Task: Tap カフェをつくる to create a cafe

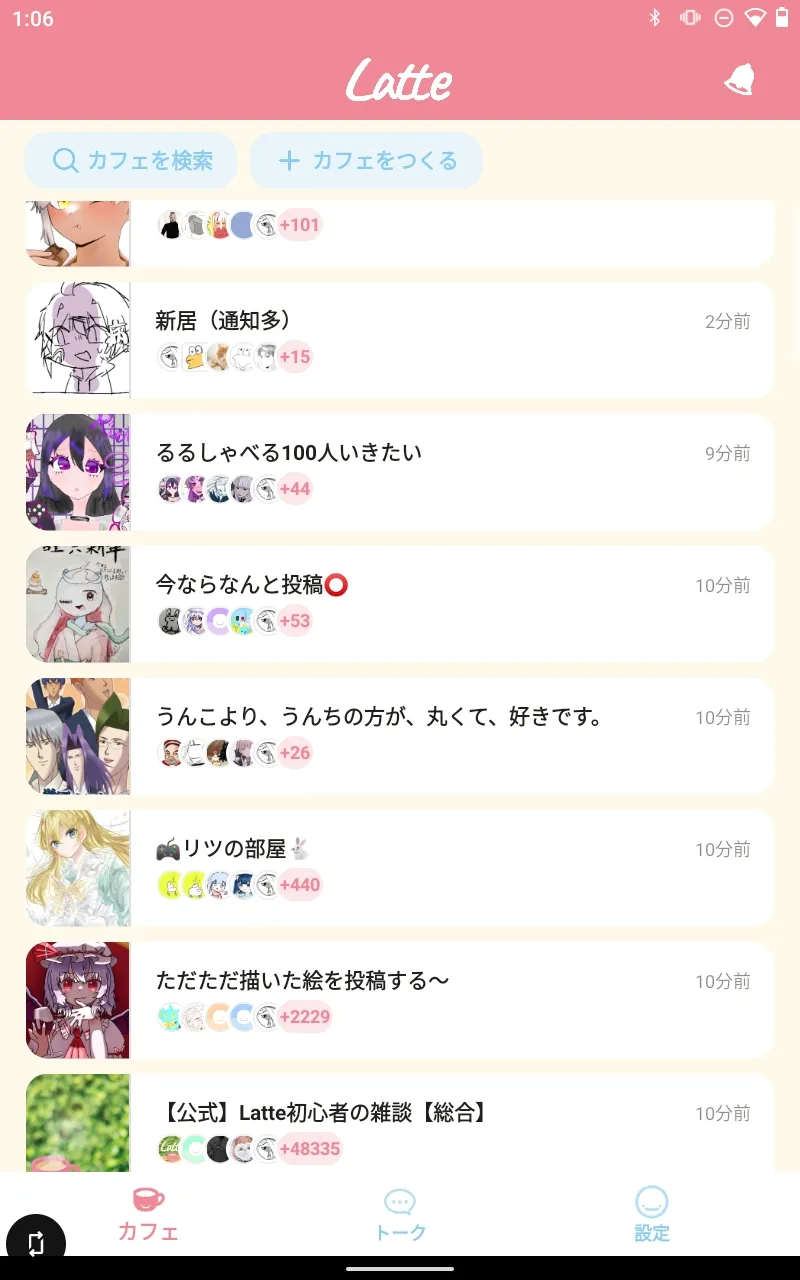Action: coord(366,160)
